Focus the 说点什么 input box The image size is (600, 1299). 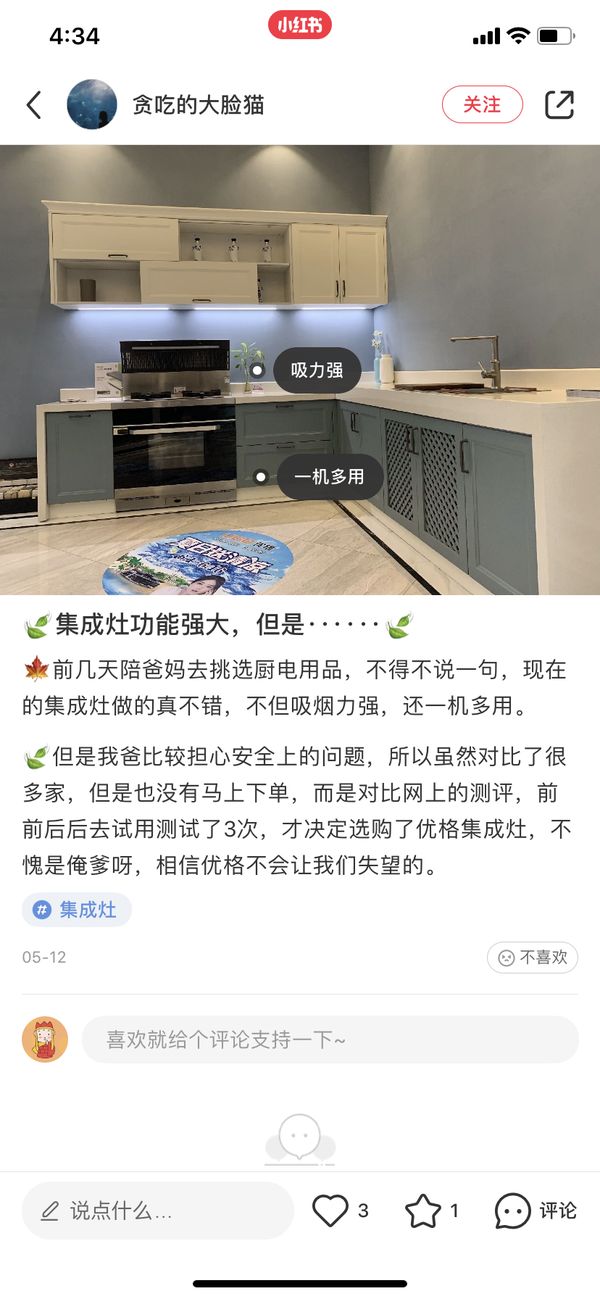(158, 1211)
